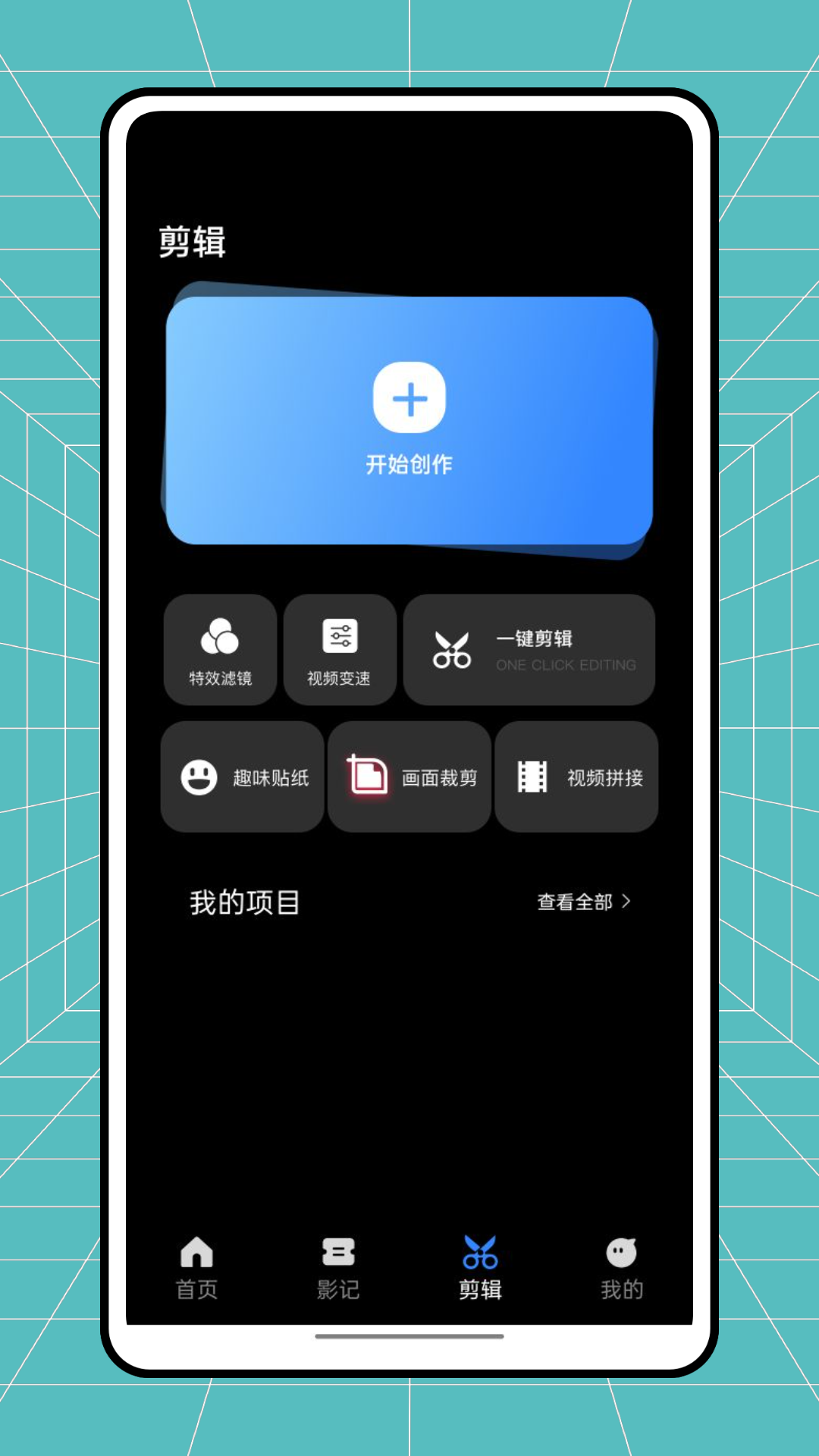The image size is (819, 1456).
Task: Open the 视频变速 speed adjustment icon
Action: tap(339, 637)
